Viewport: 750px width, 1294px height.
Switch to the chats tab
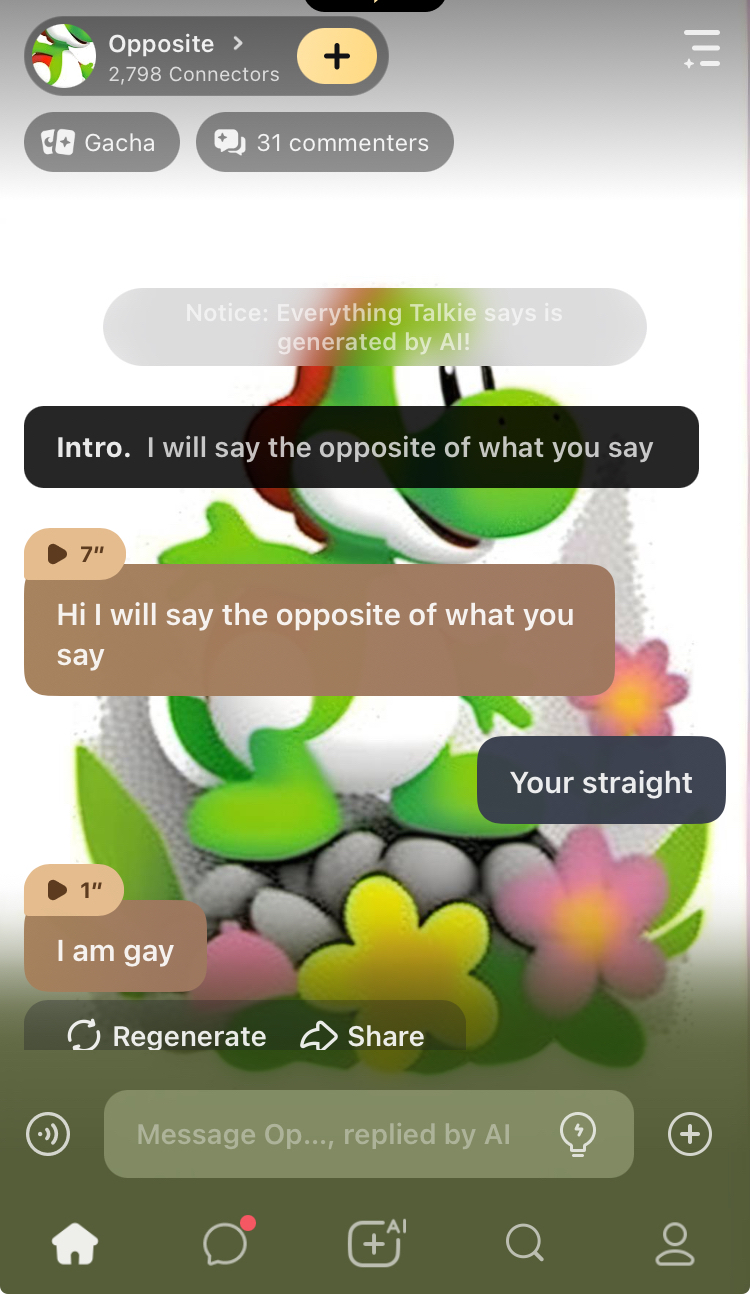pos(225,1244)
